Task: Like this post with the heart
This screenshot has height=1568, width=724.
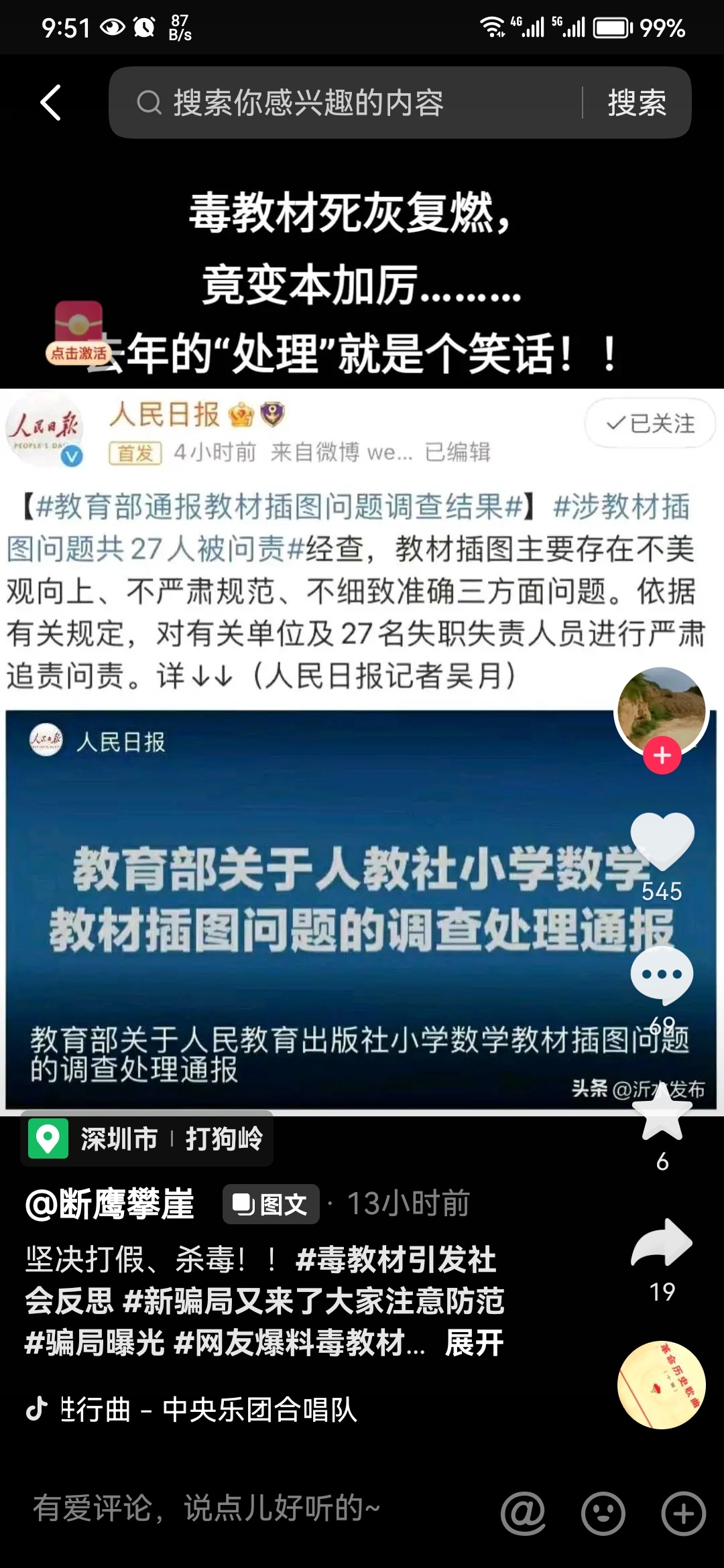Action: [662, 840]
